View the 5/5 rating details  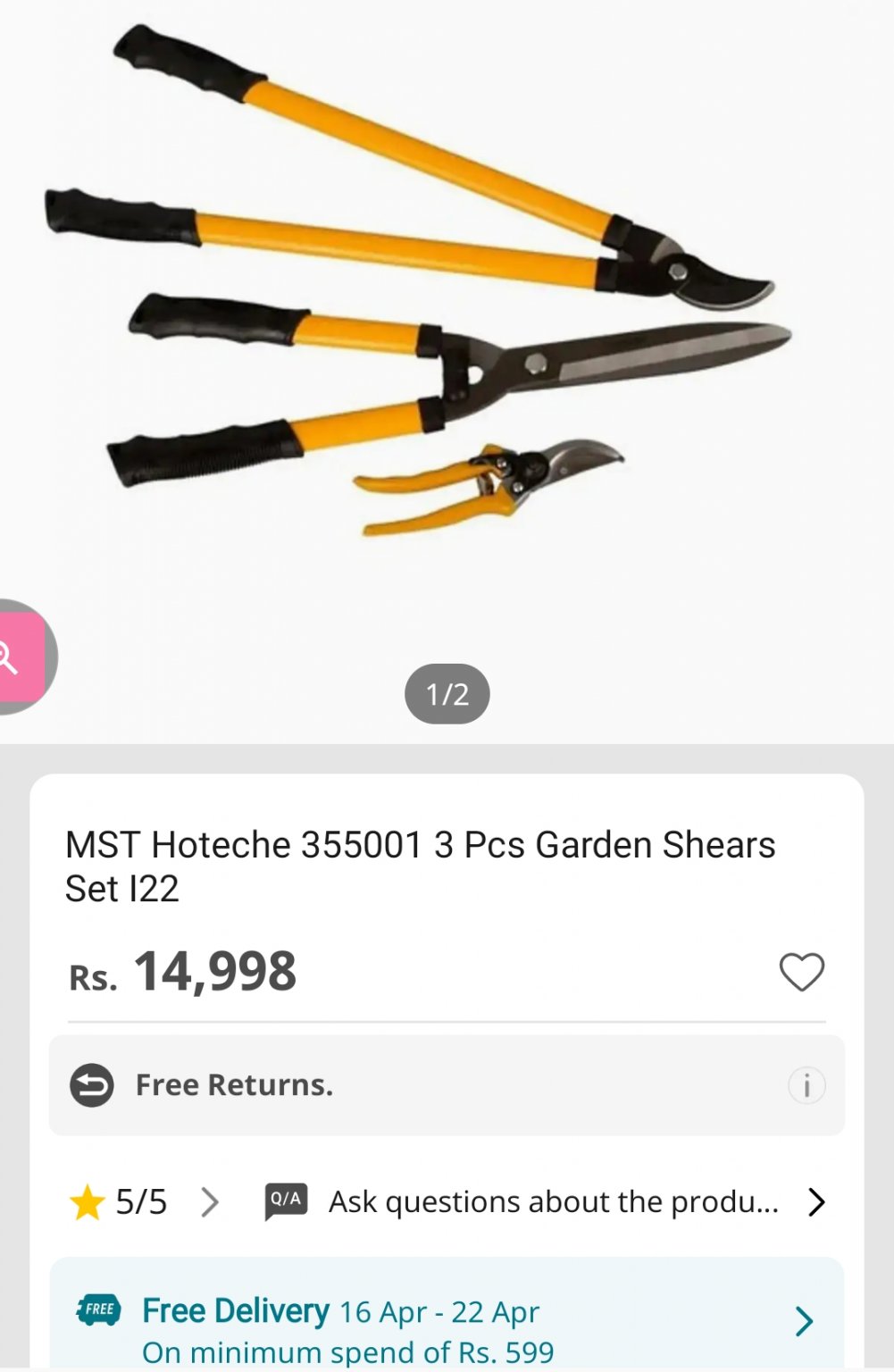145,1201
